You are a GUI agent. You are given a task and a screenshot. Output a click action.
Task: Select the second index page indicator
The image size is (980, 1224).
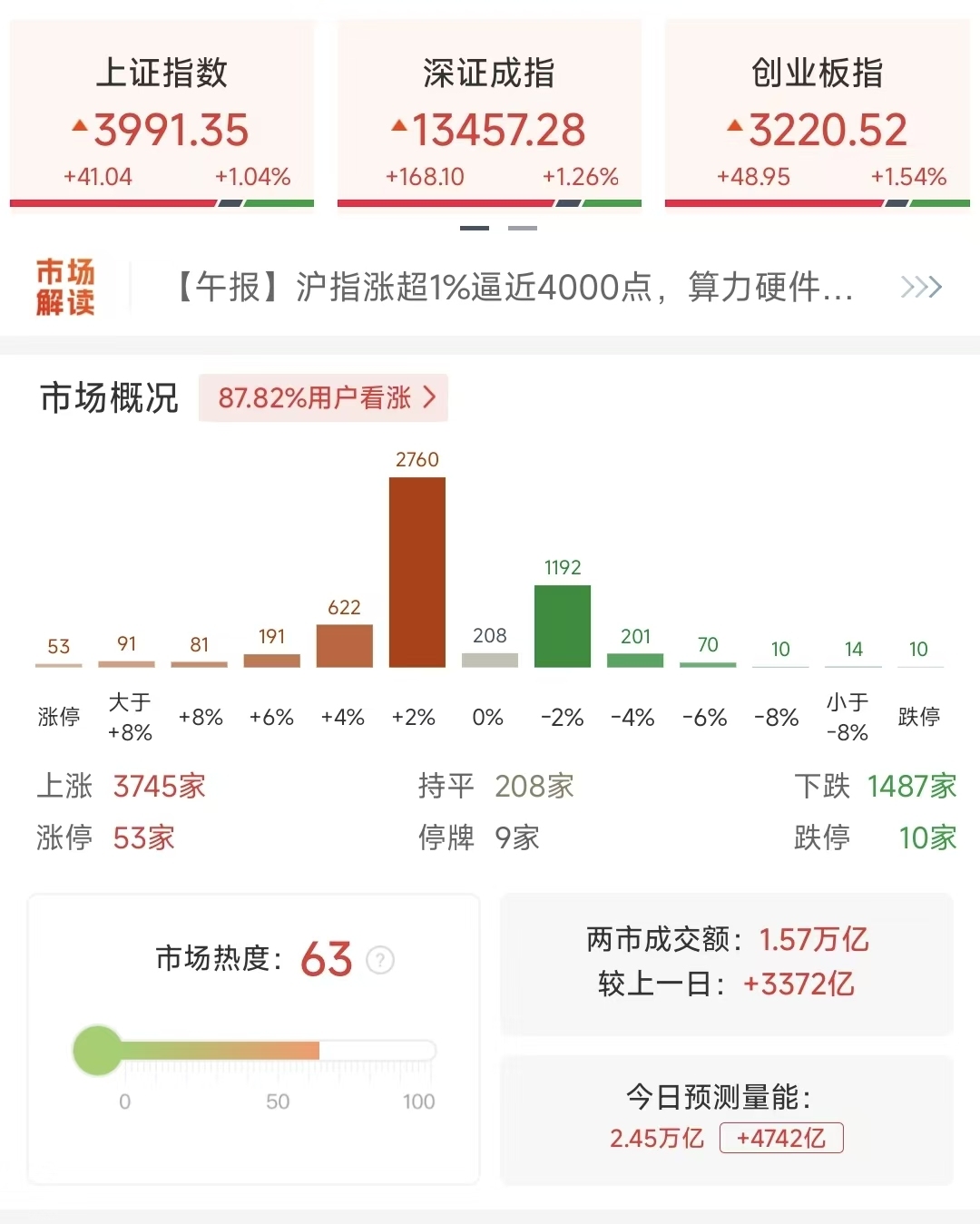click(523, 228)
